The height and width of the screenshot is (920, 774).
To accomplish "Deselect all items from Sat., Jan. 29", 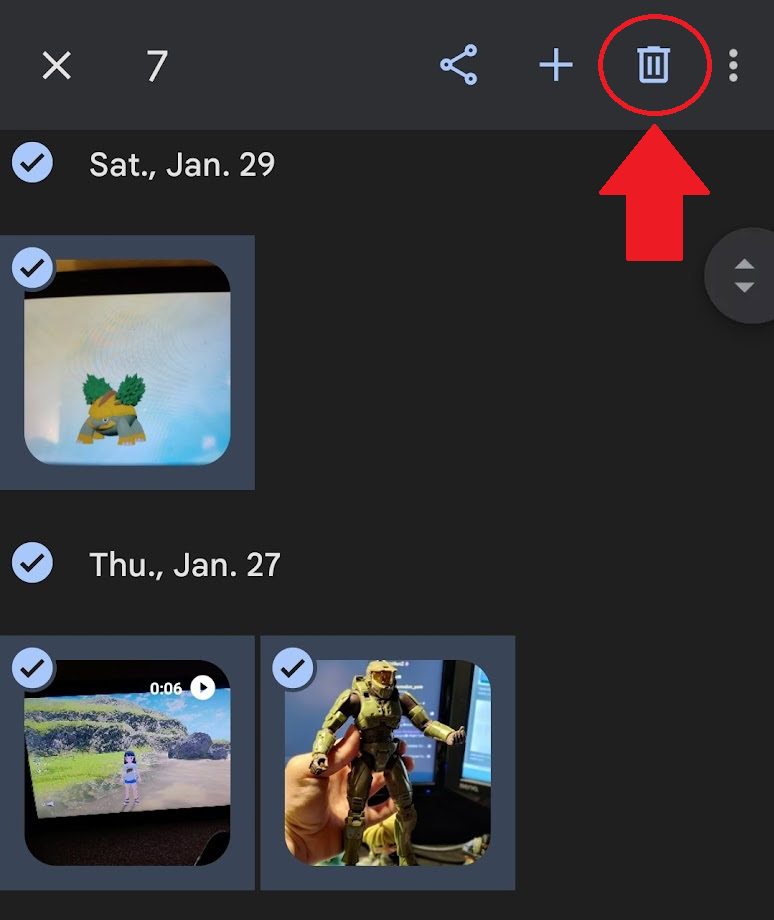I will click(33, 162).
